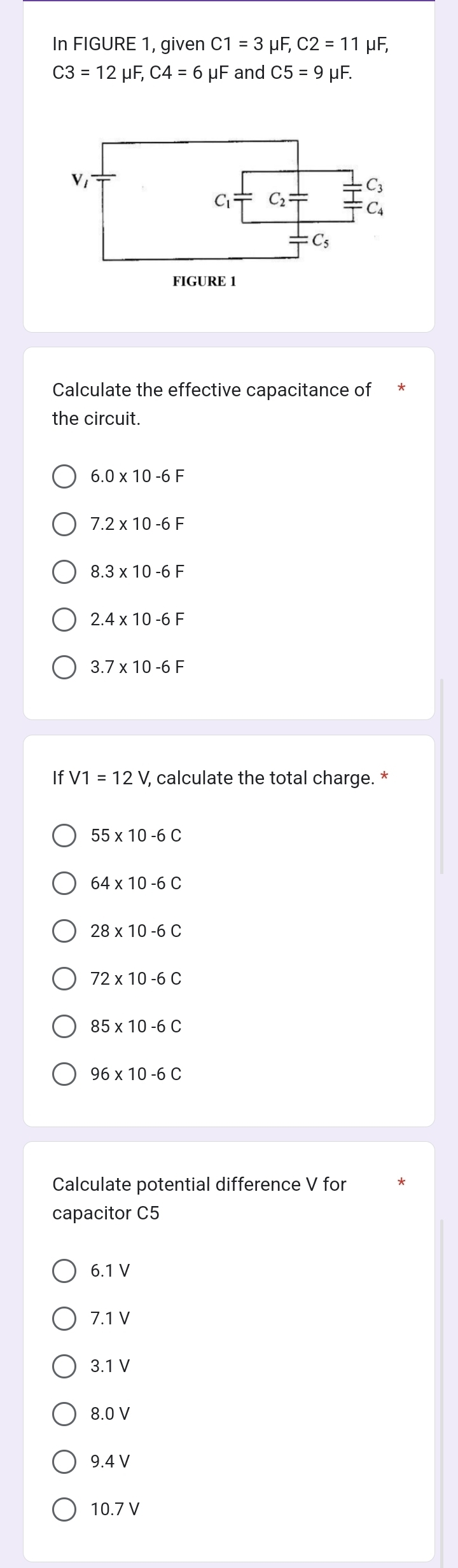Mark 85 x 10 -6 C radio button

click(64, 1027)
